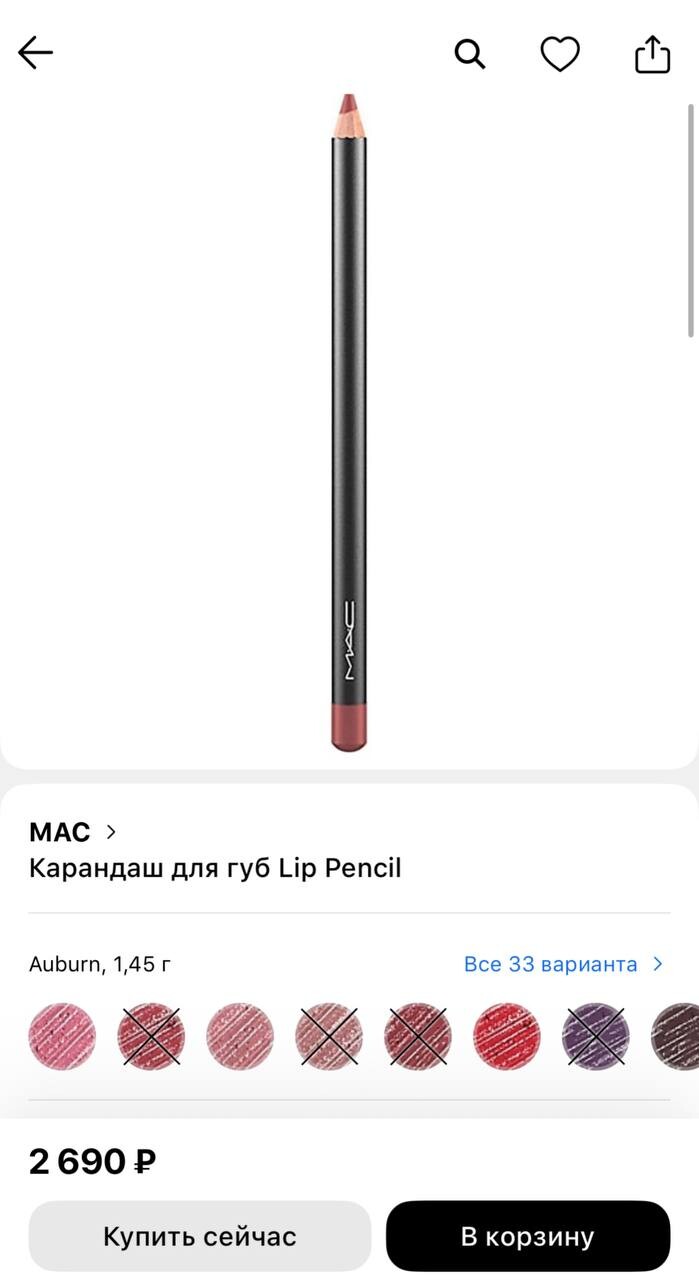Select the bright red shade swatch
Screen dimensions: 699x1280
(507, 1036)
